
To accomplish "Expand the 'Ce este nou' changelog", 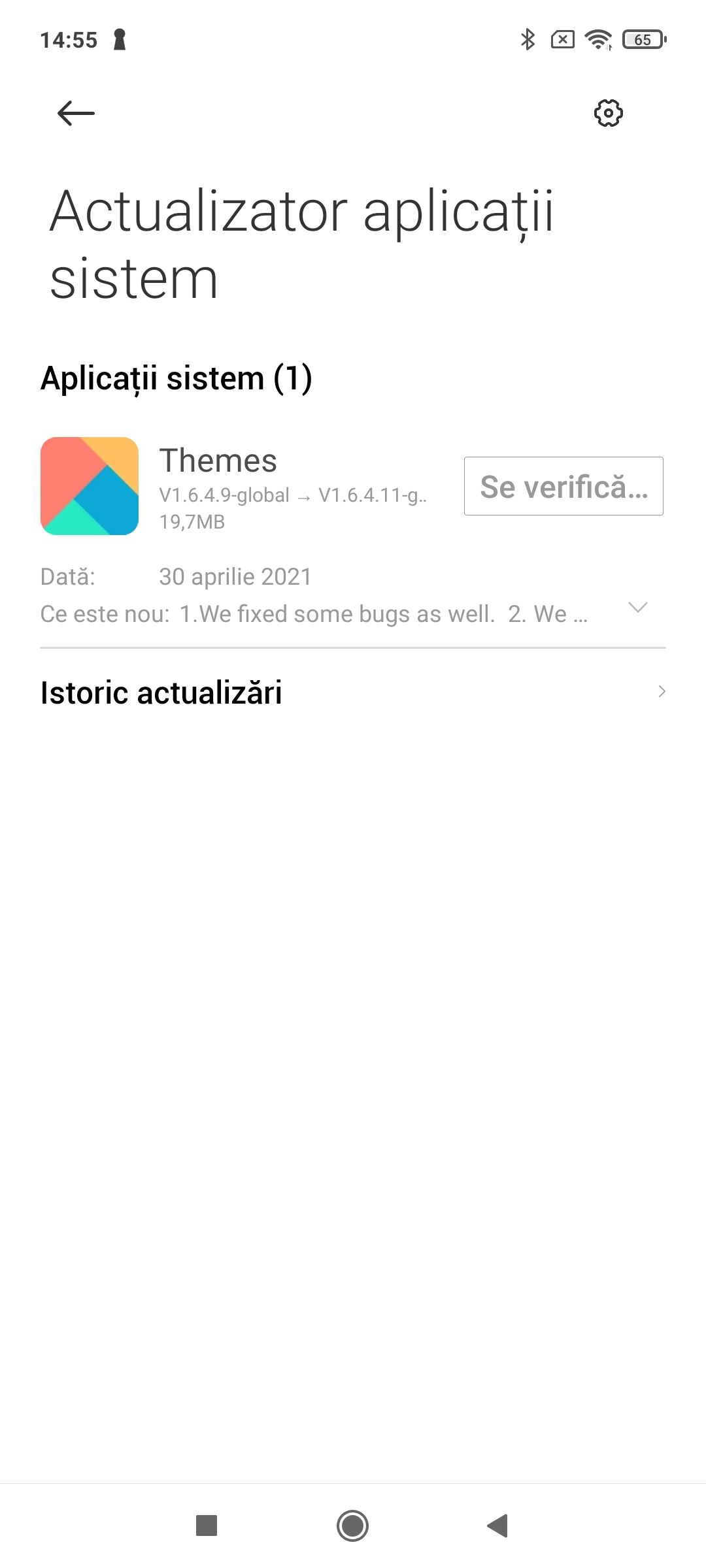I will coord(637,608).
